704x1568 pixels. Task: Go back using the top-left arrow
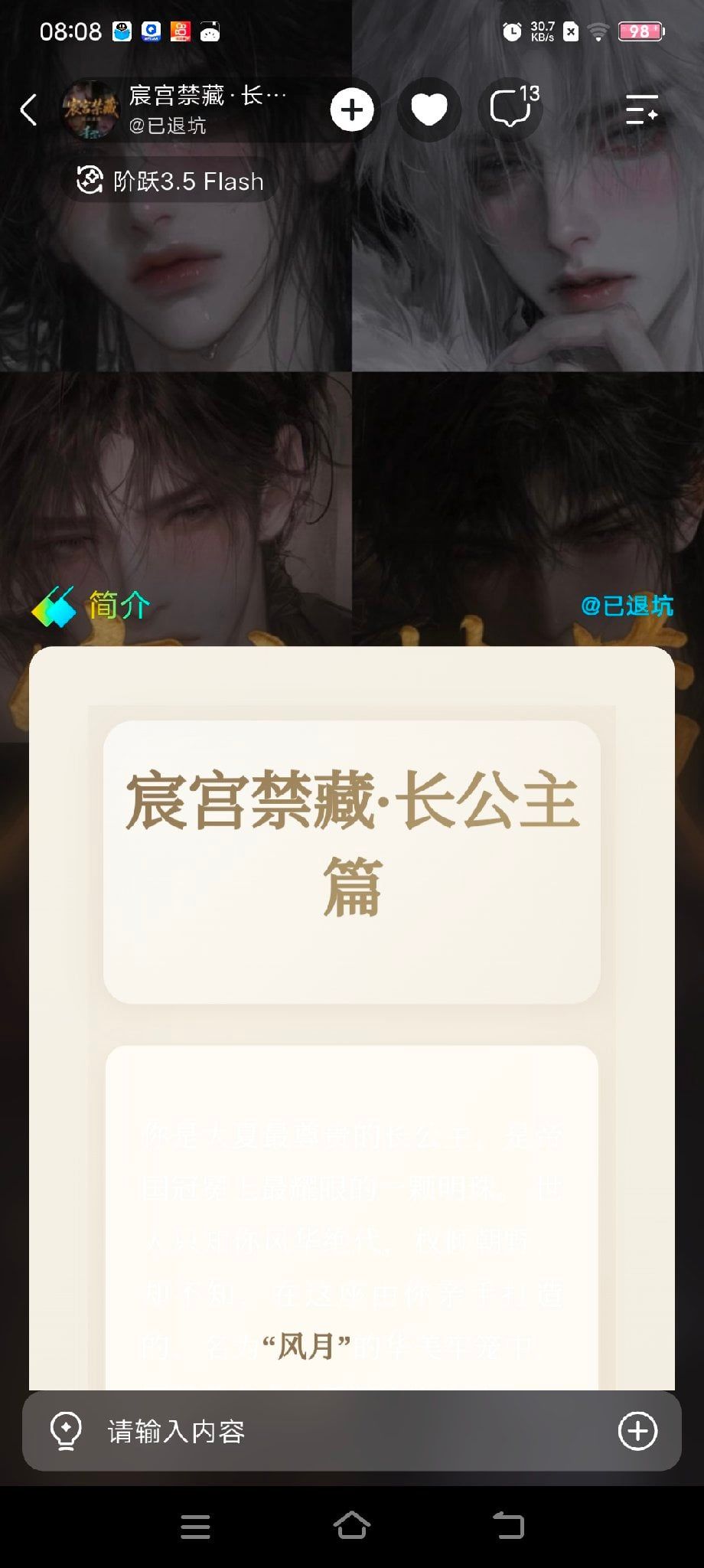(x=29, y=109)
